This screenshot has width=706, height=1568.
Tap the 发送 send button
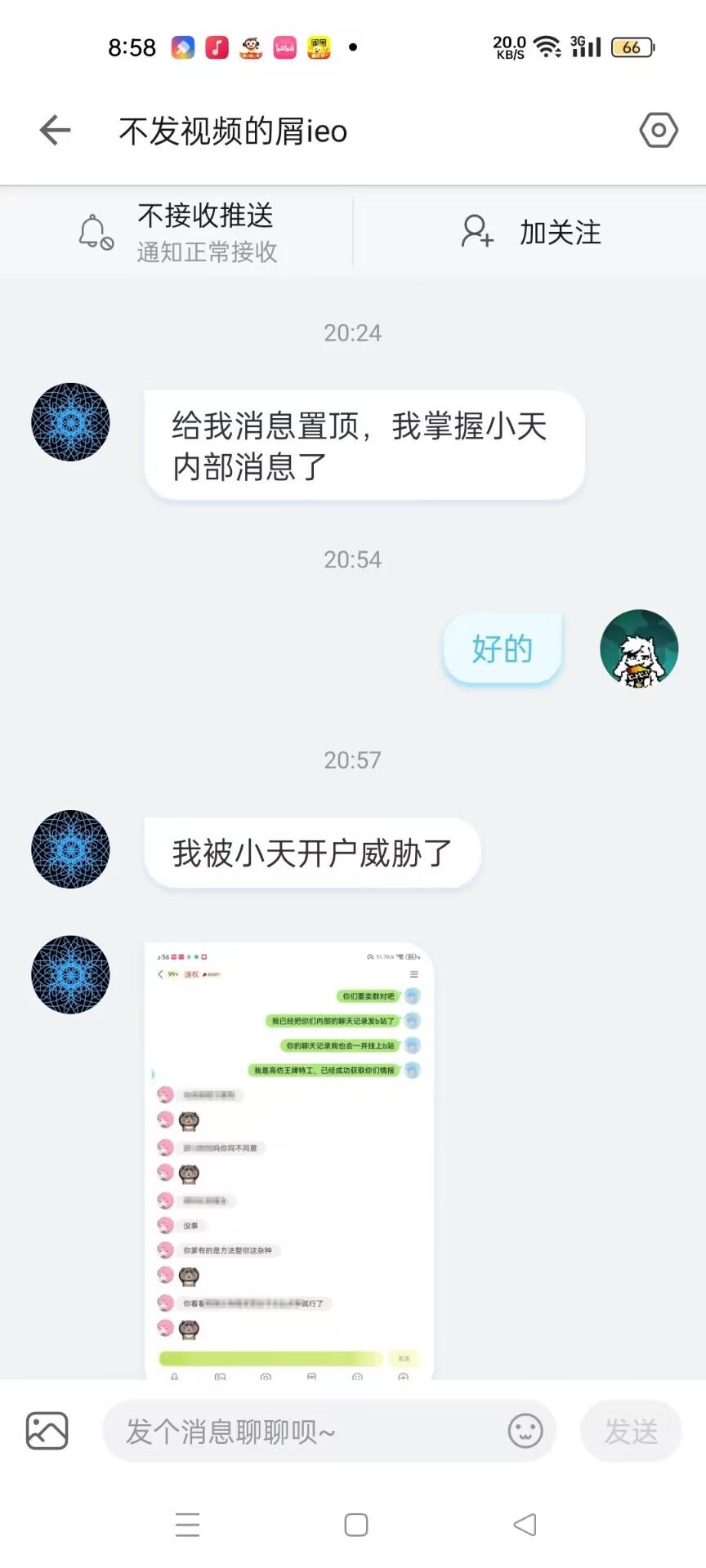coord(631,1431)
